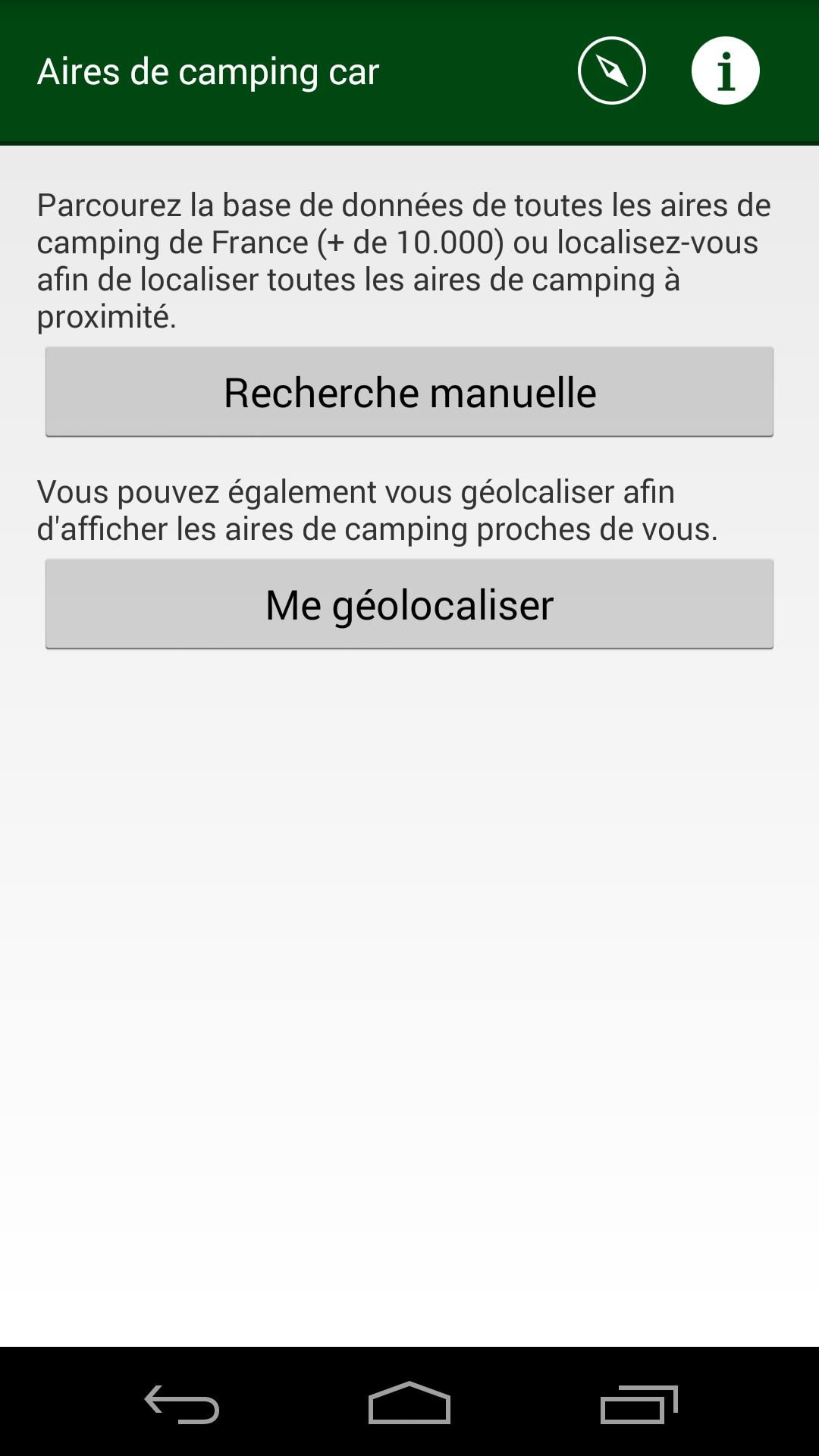Viewport: 819px width, 1456px height.
Task: Open the recent apps overview
Action: coord(639,1404)
